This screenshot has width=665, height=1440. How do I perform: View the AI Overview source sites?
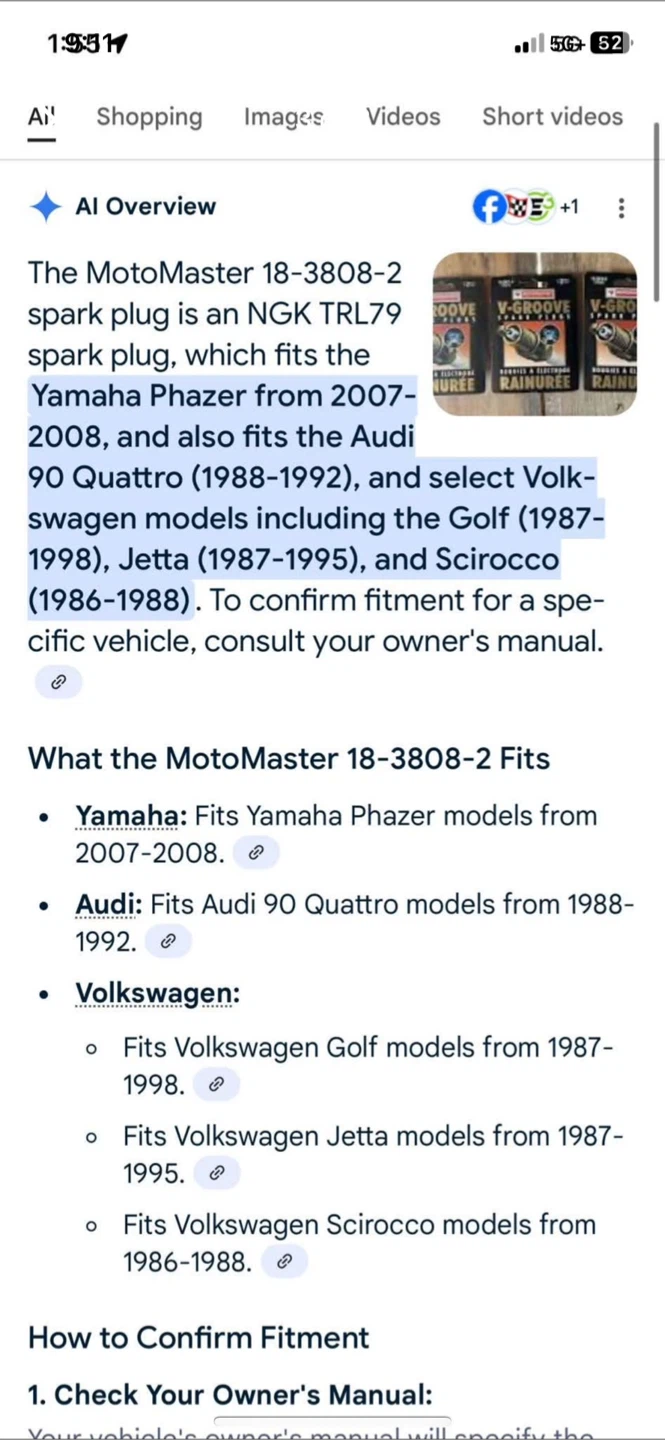526,207
